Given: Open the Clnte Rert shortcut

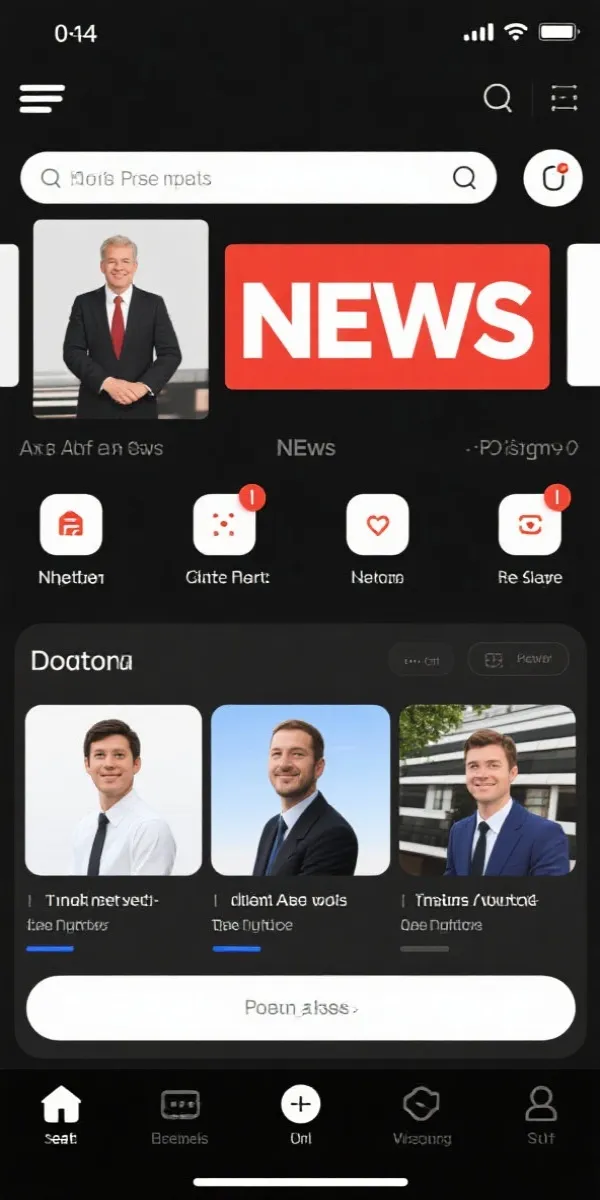Looking at the screenshot, I should [x=224, y=525].
